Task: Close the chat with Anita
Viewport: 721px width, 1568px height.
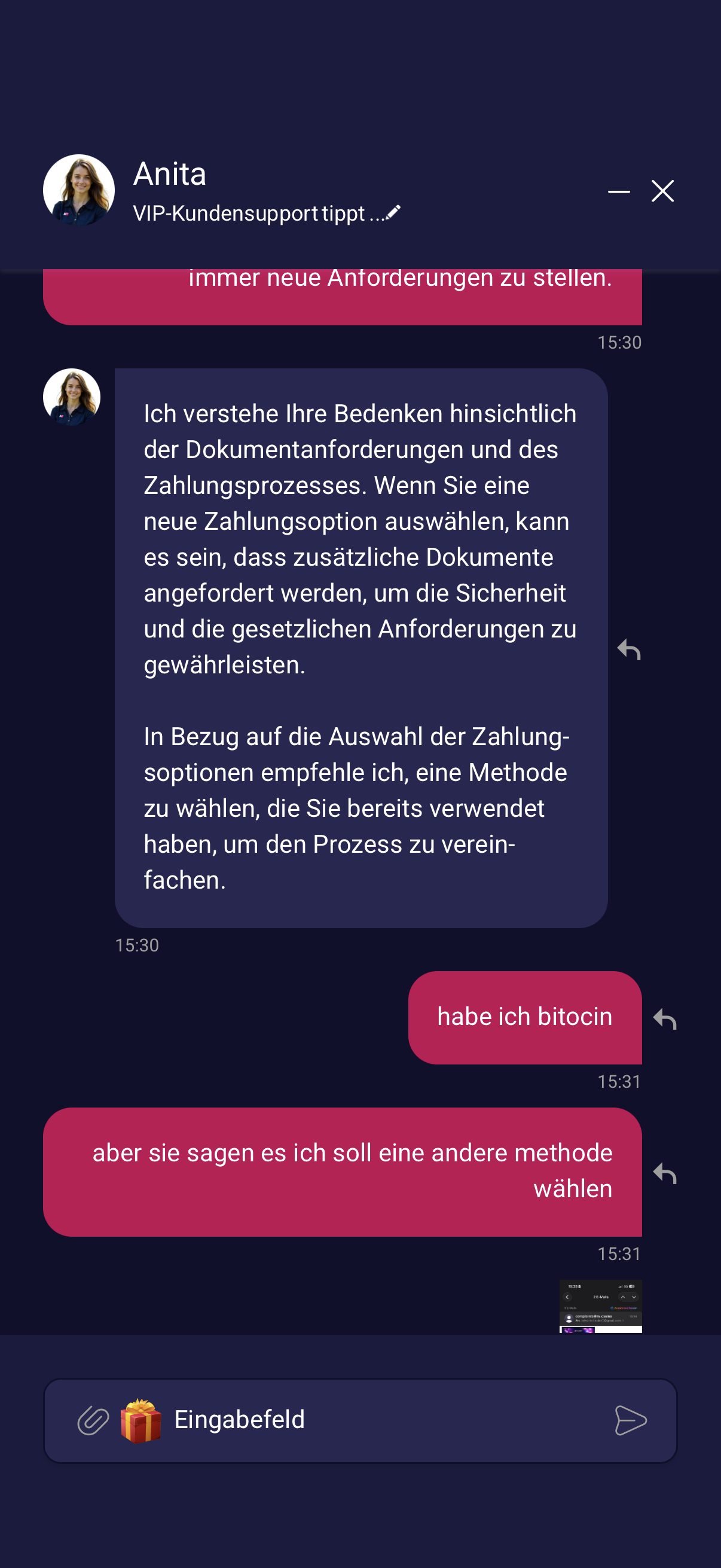Action: pyautogui.click(x=662, y=191)
